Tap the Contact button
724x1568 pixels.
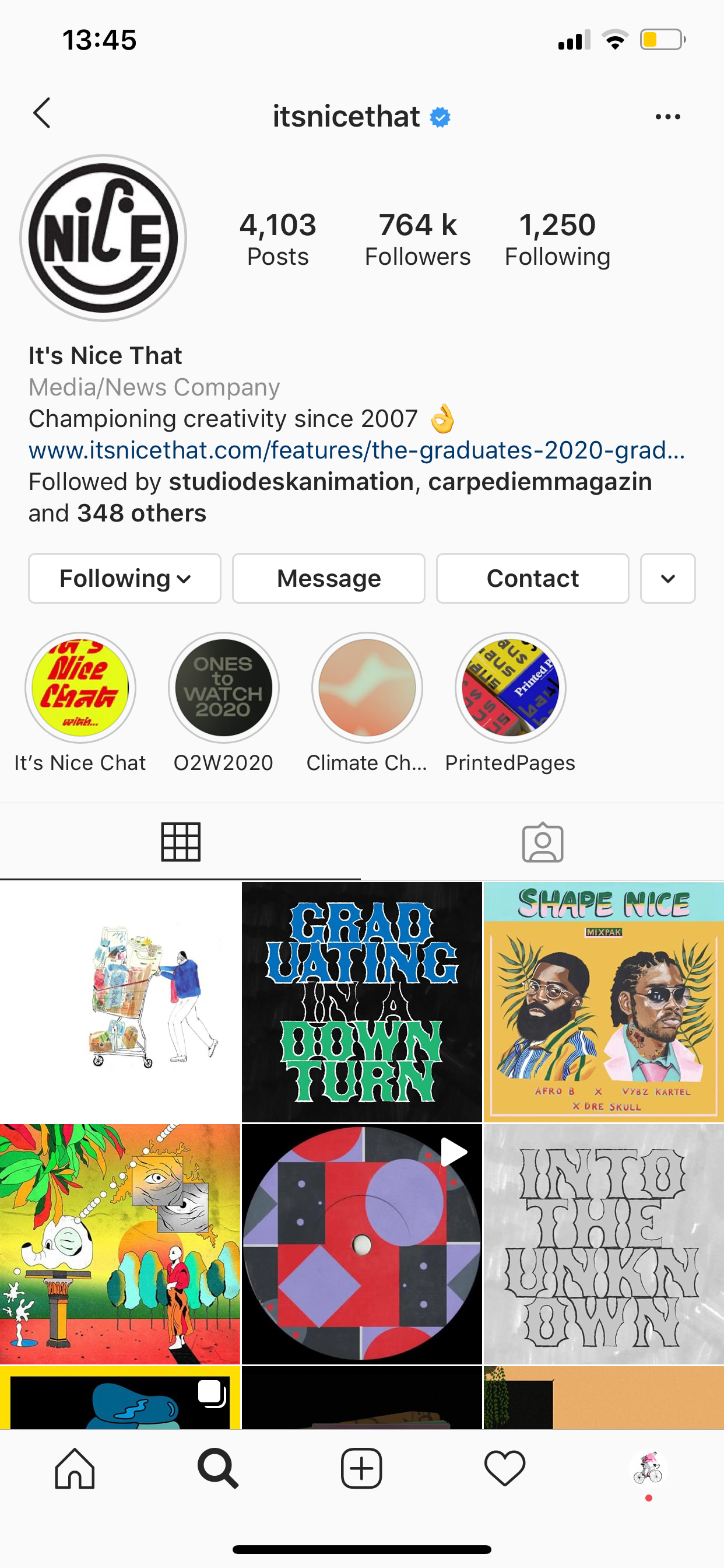tap(532, 578)
